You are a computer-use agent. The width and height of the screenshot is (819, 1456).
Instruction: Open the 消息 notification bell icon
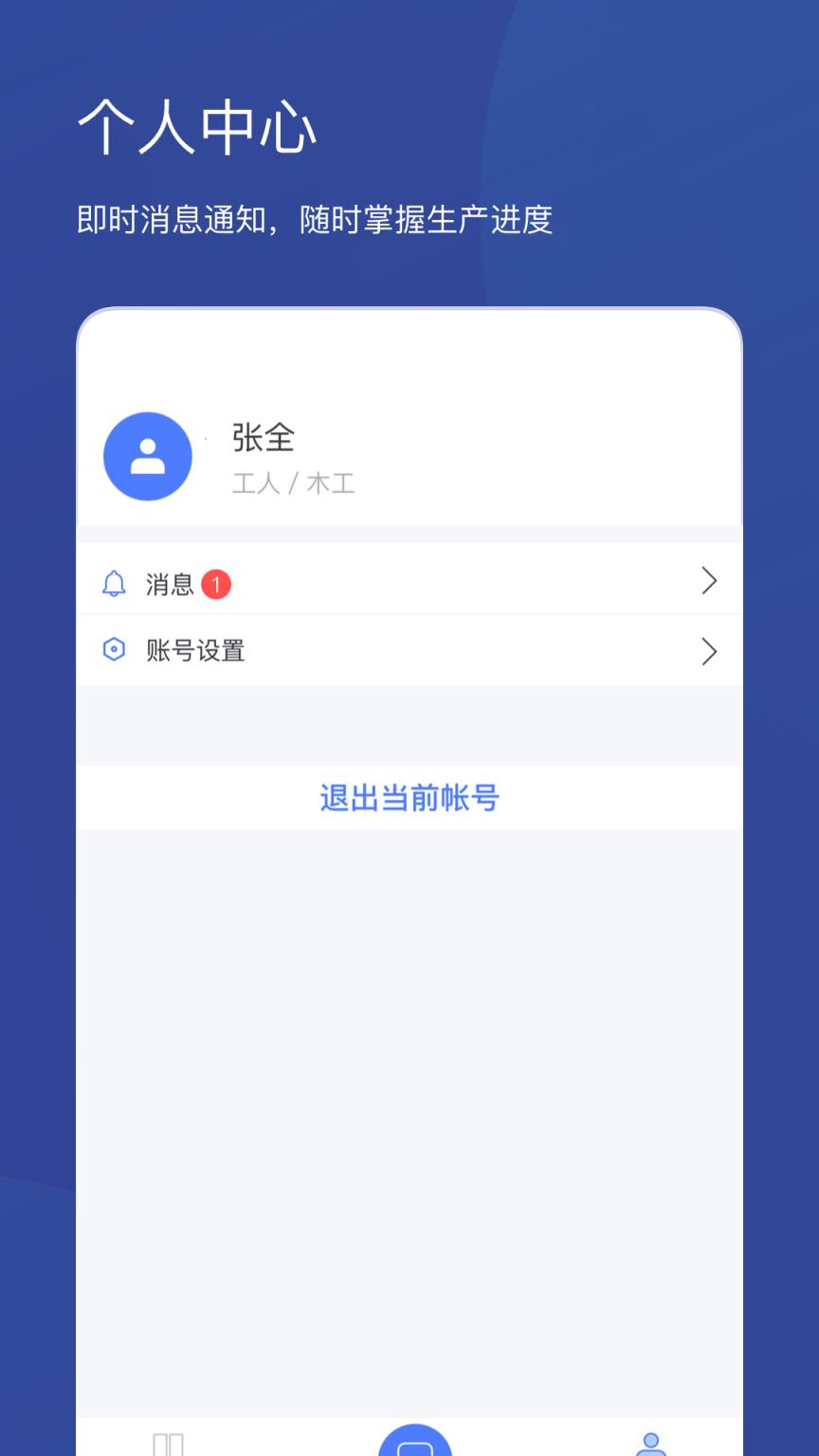115,581
